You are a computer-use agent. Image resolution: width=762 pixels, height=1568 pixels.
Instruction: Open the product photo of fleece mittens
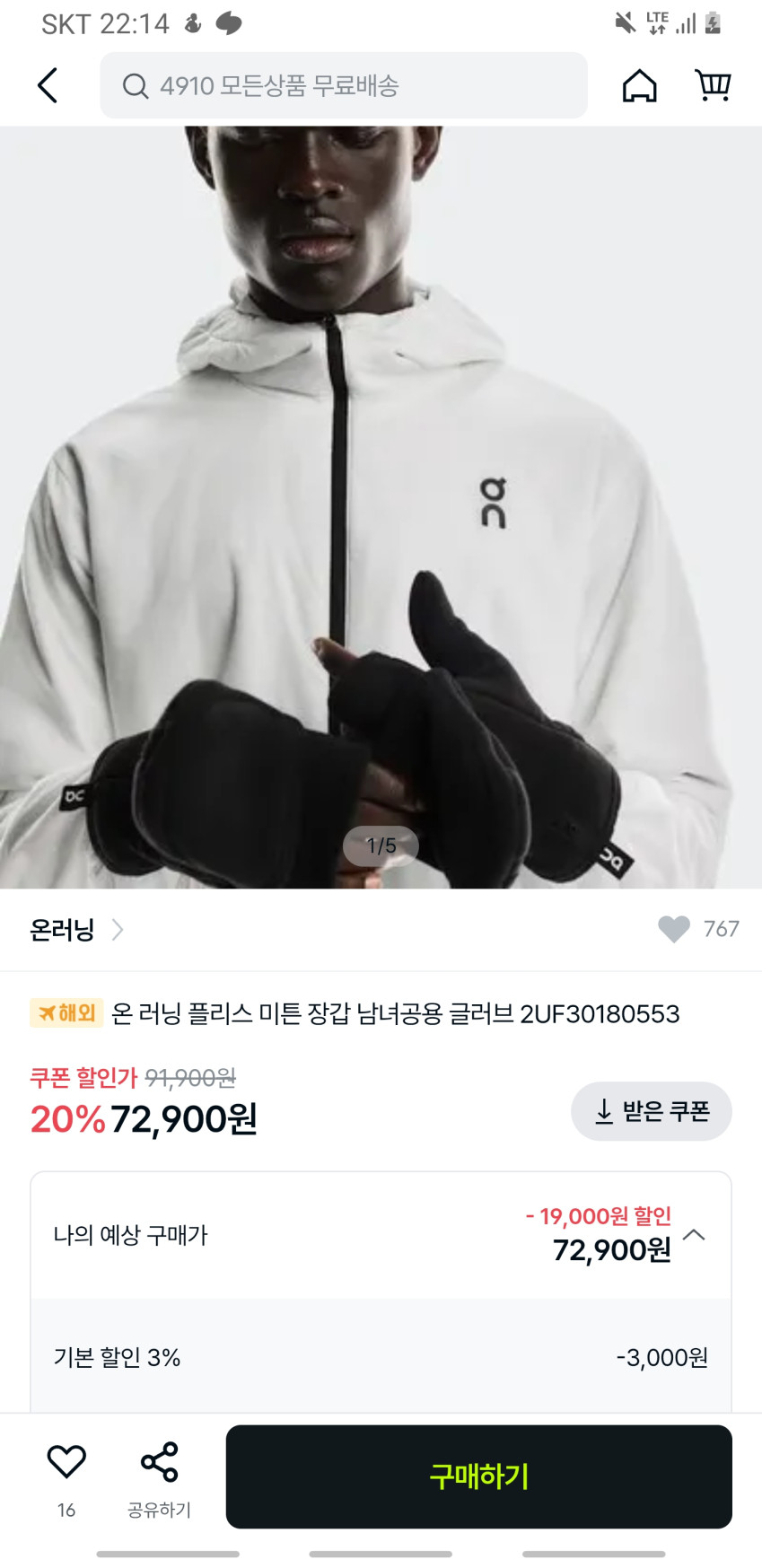pyautogui.click(x=381, y=507)
